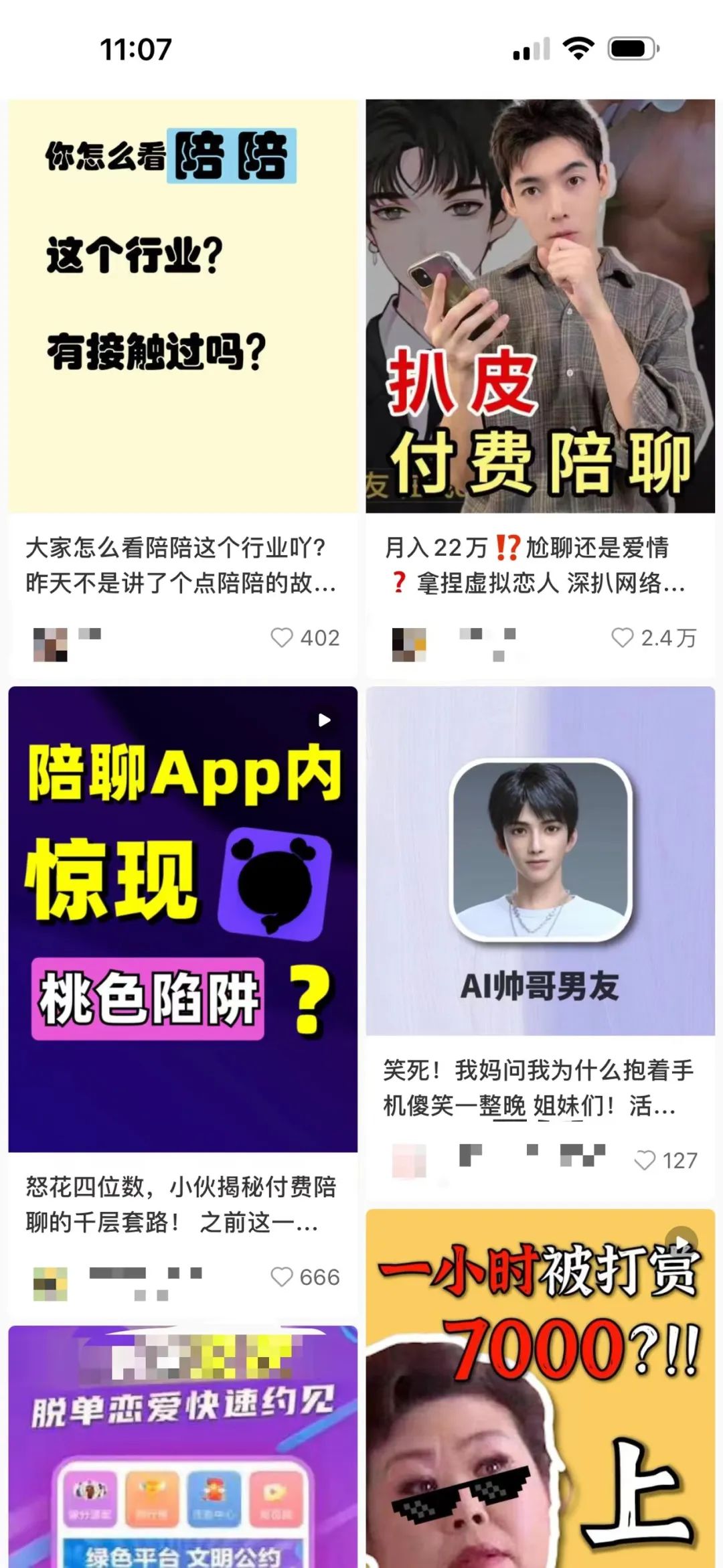Like the 笑死 post with 127 likes
This screenshot has width=723, height=1568.
coord(645,1160)
